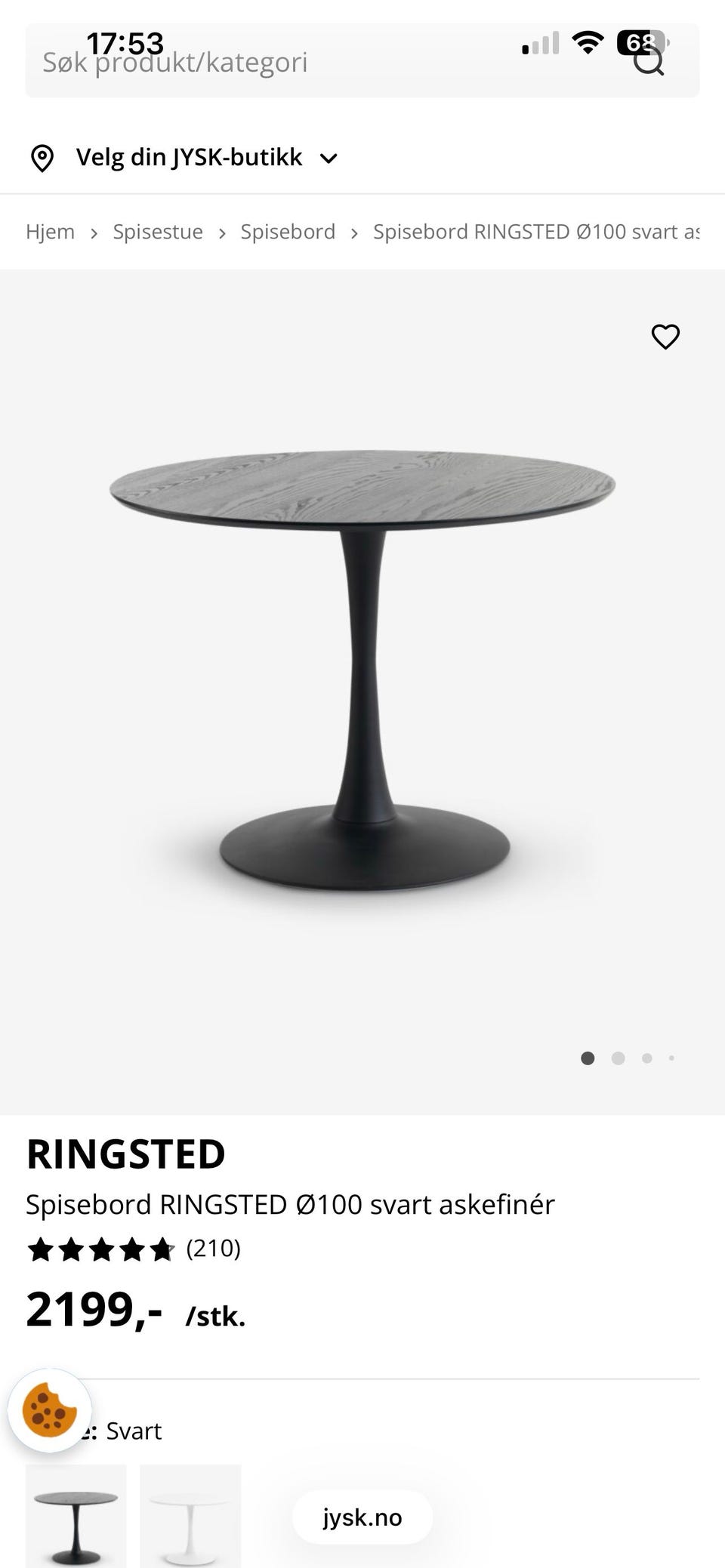Viewport: 725px width, 1568px height.
Task: Tap the magnifier search icon
Action: click(x=649, y=62)
